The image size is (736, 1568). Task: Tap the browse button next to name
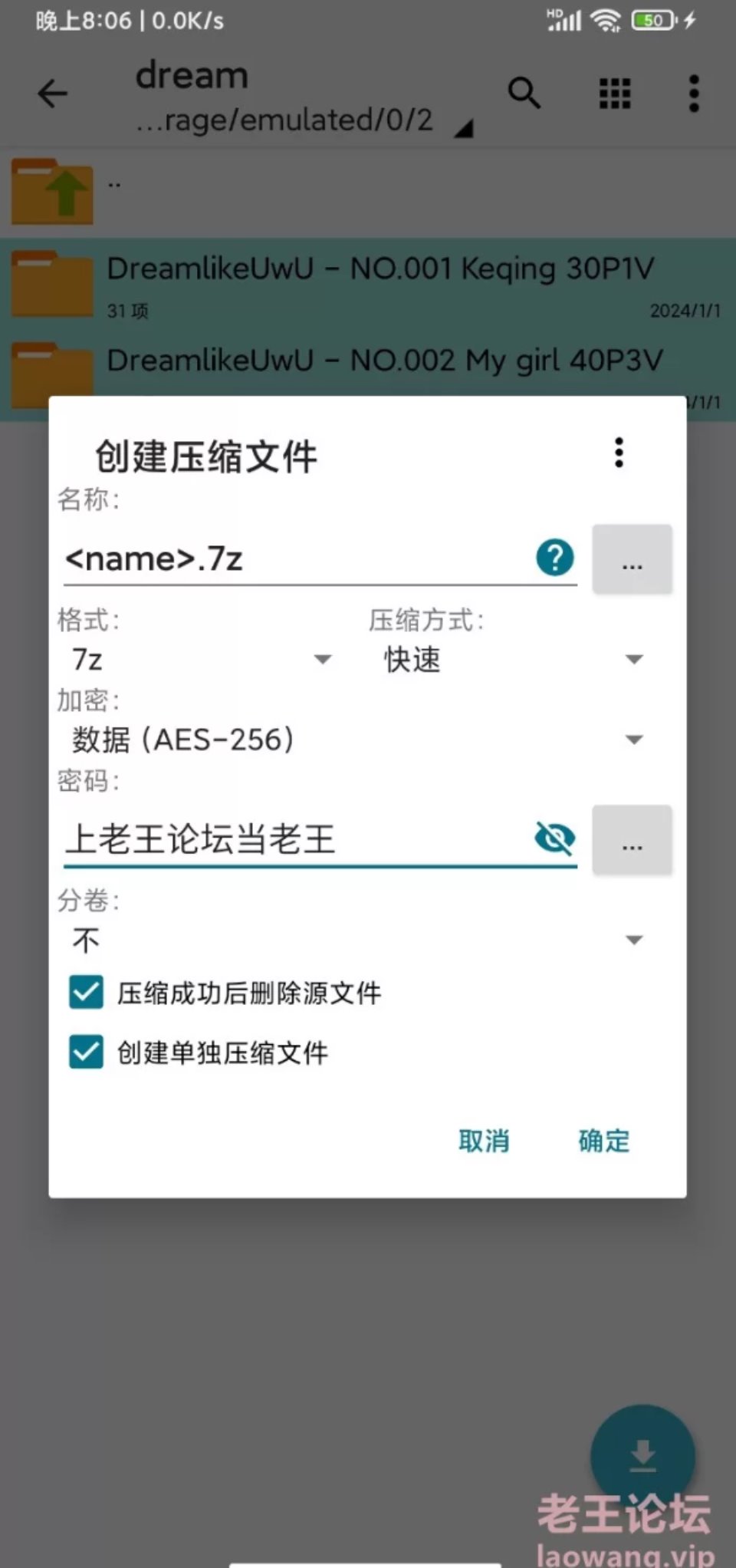click(x=632, y=560)
